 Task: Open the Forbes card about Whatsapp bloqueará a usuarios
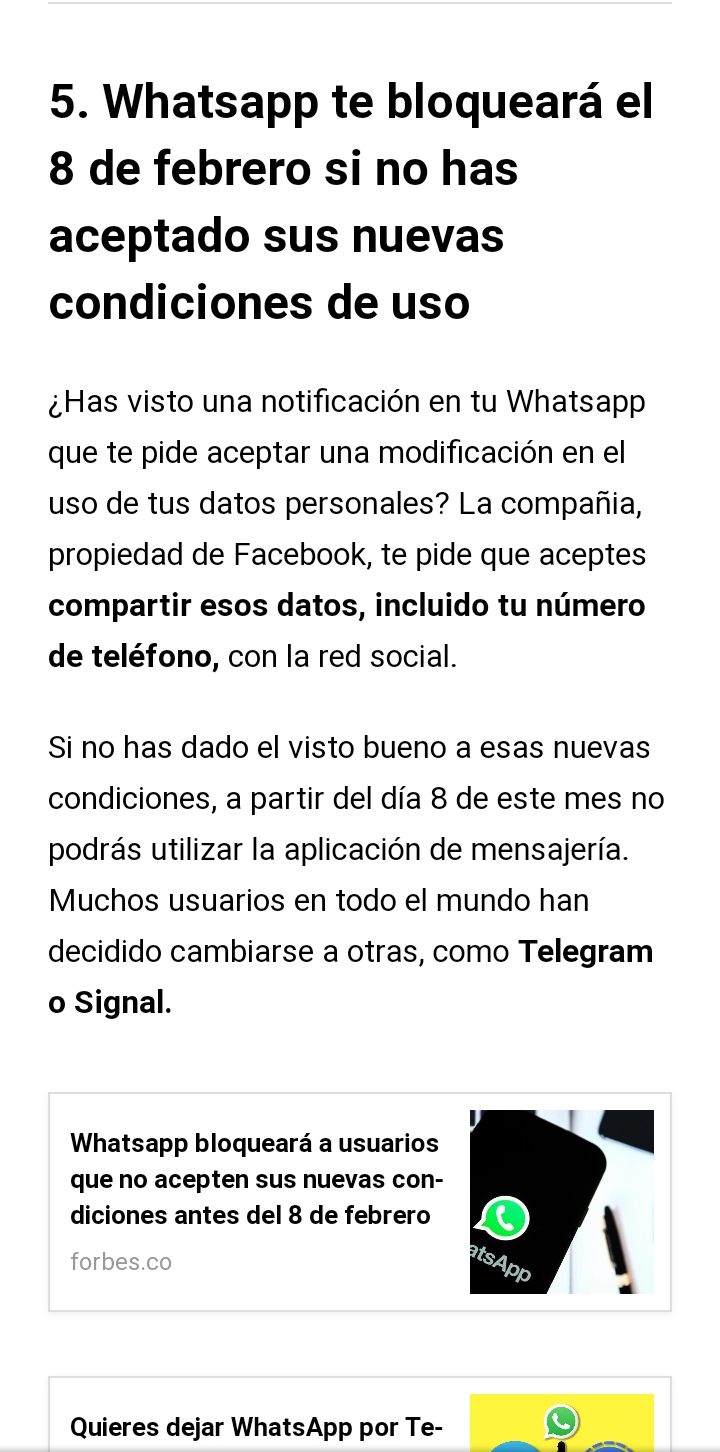[x=256, y=1180]
